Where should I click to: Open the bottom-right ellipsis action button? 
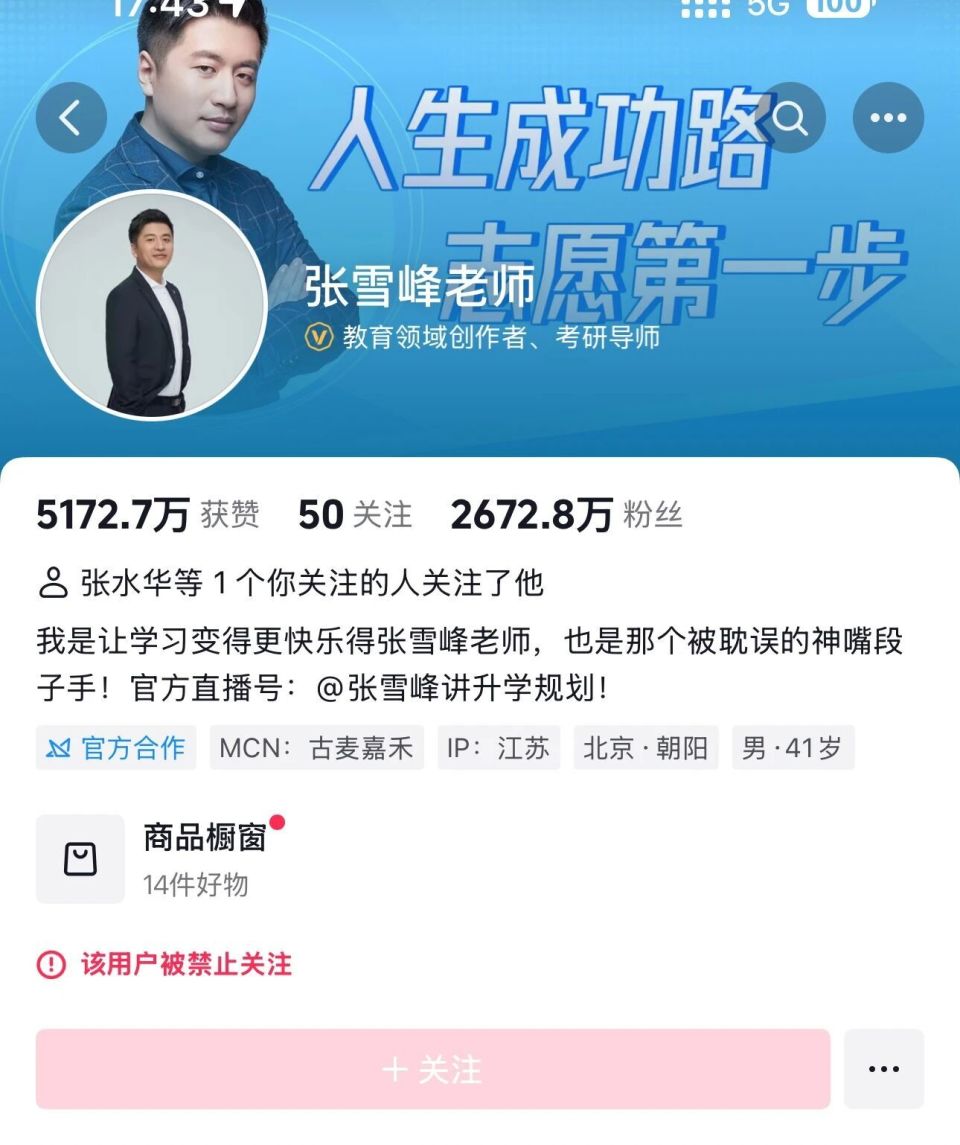883,1069
